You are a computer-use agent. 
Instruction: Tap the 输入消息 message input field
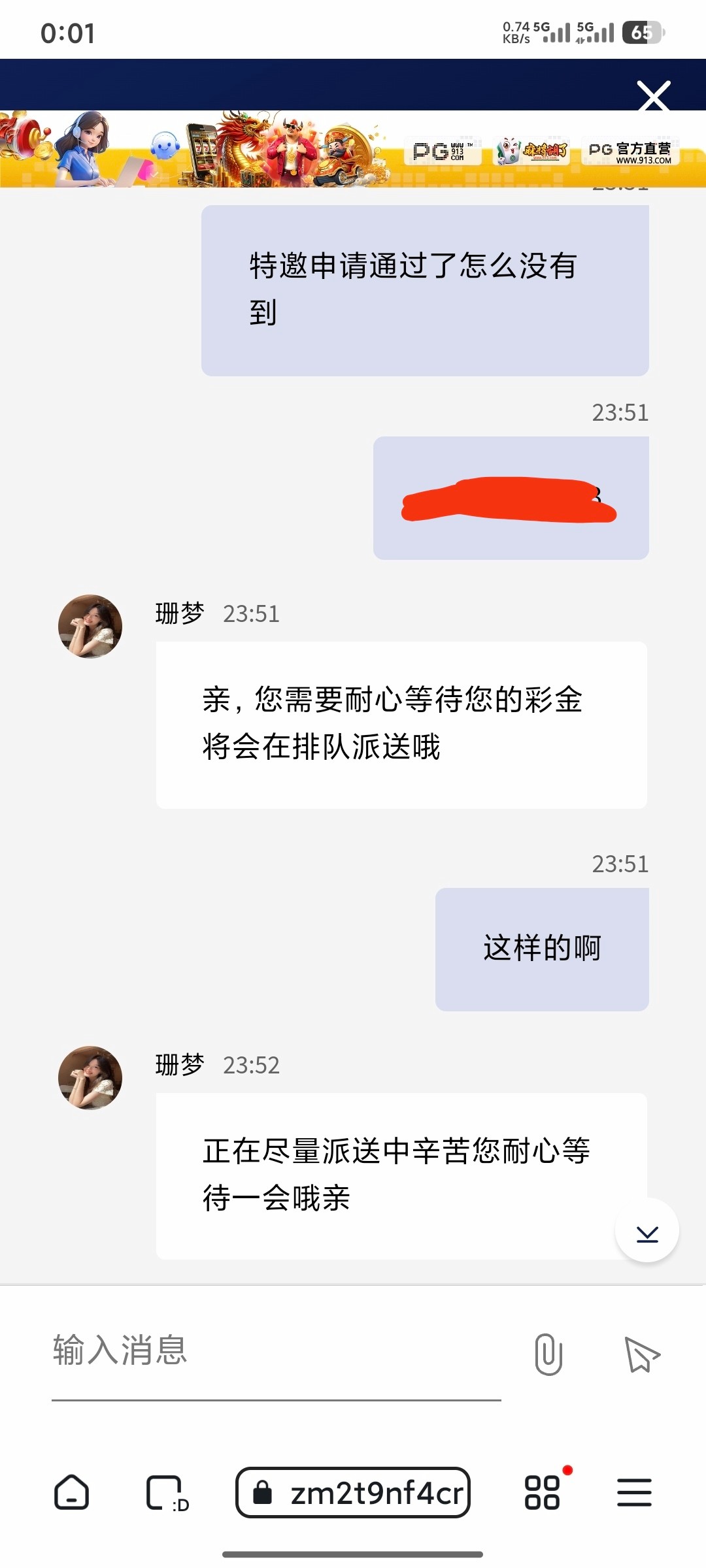point(275,1351)
